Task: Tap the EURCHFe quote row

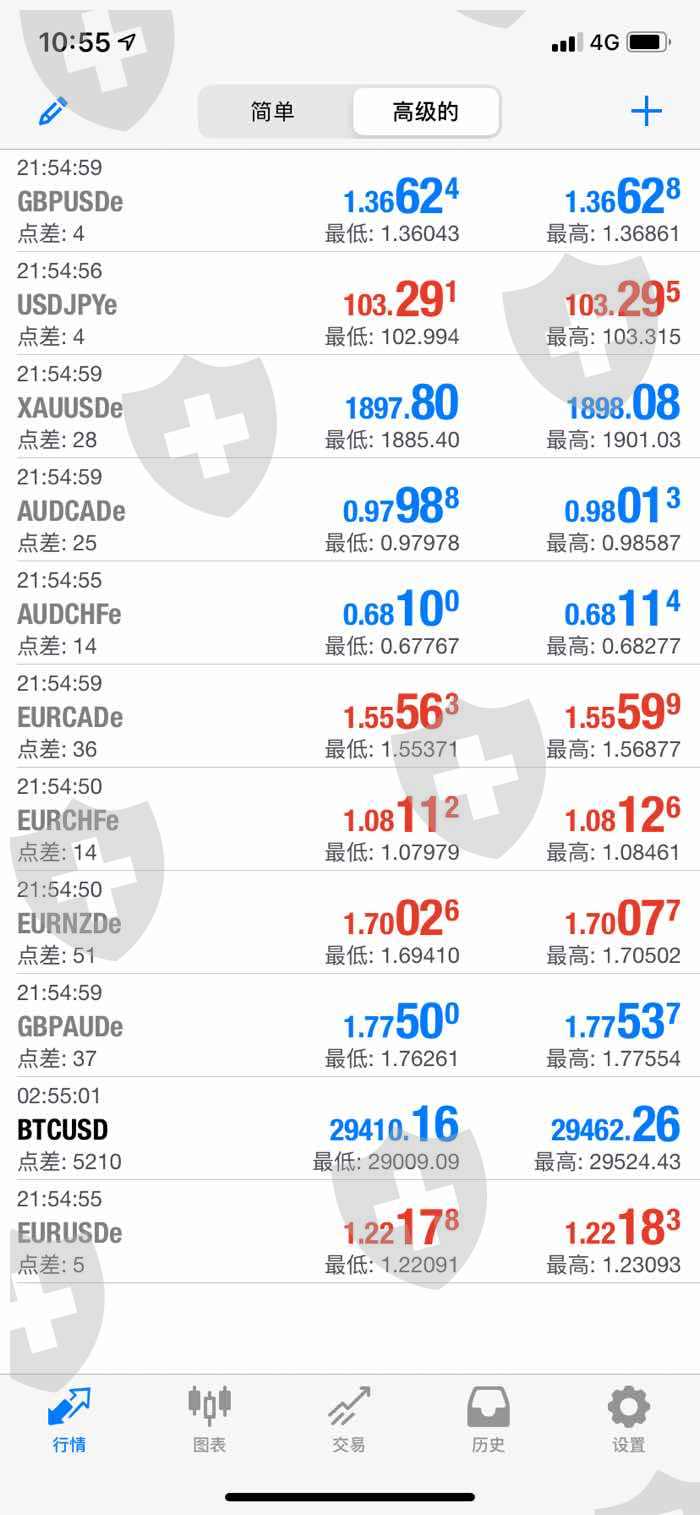Action: (68, 820)
